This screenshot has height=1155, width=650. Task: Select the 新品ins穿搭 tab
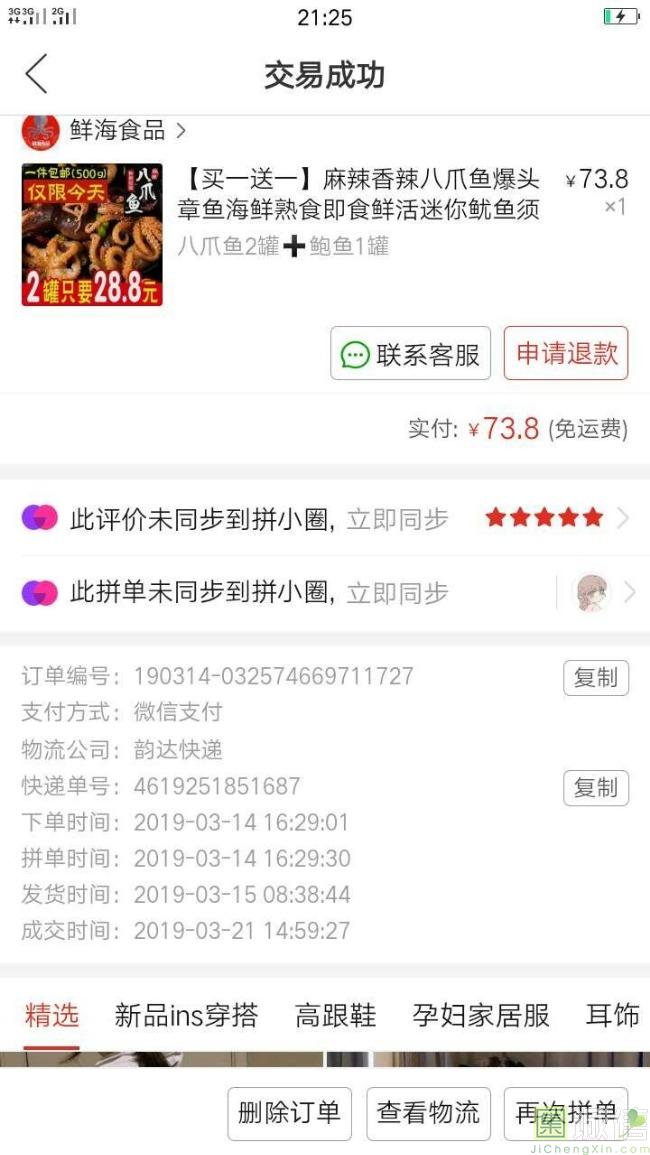point(186,1016)
